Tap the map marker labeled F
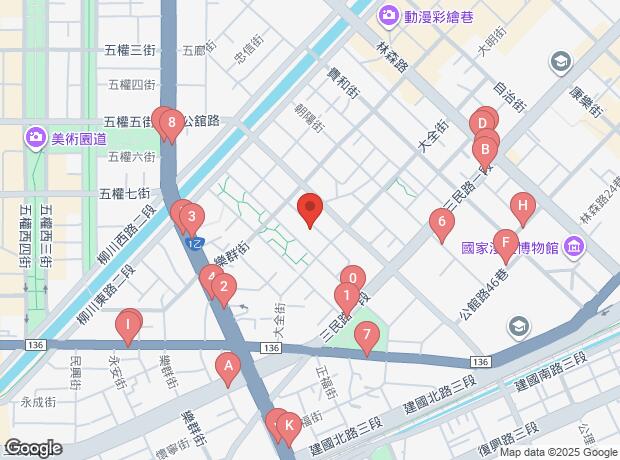Screen dimensions: 620x460 pos(506,241)
